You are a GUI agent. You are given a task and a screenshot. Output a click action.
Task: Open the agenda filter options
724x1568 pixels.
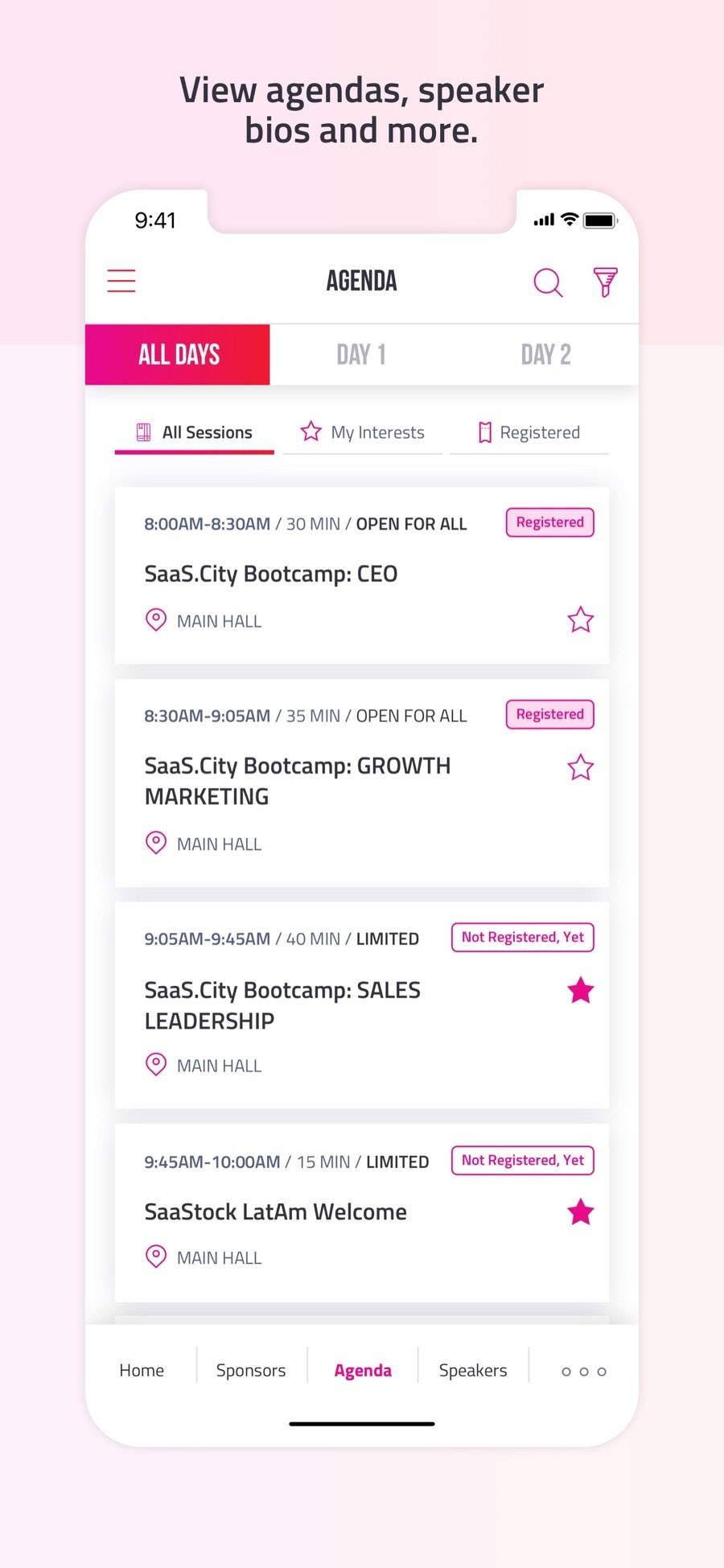tap(606, 282)
